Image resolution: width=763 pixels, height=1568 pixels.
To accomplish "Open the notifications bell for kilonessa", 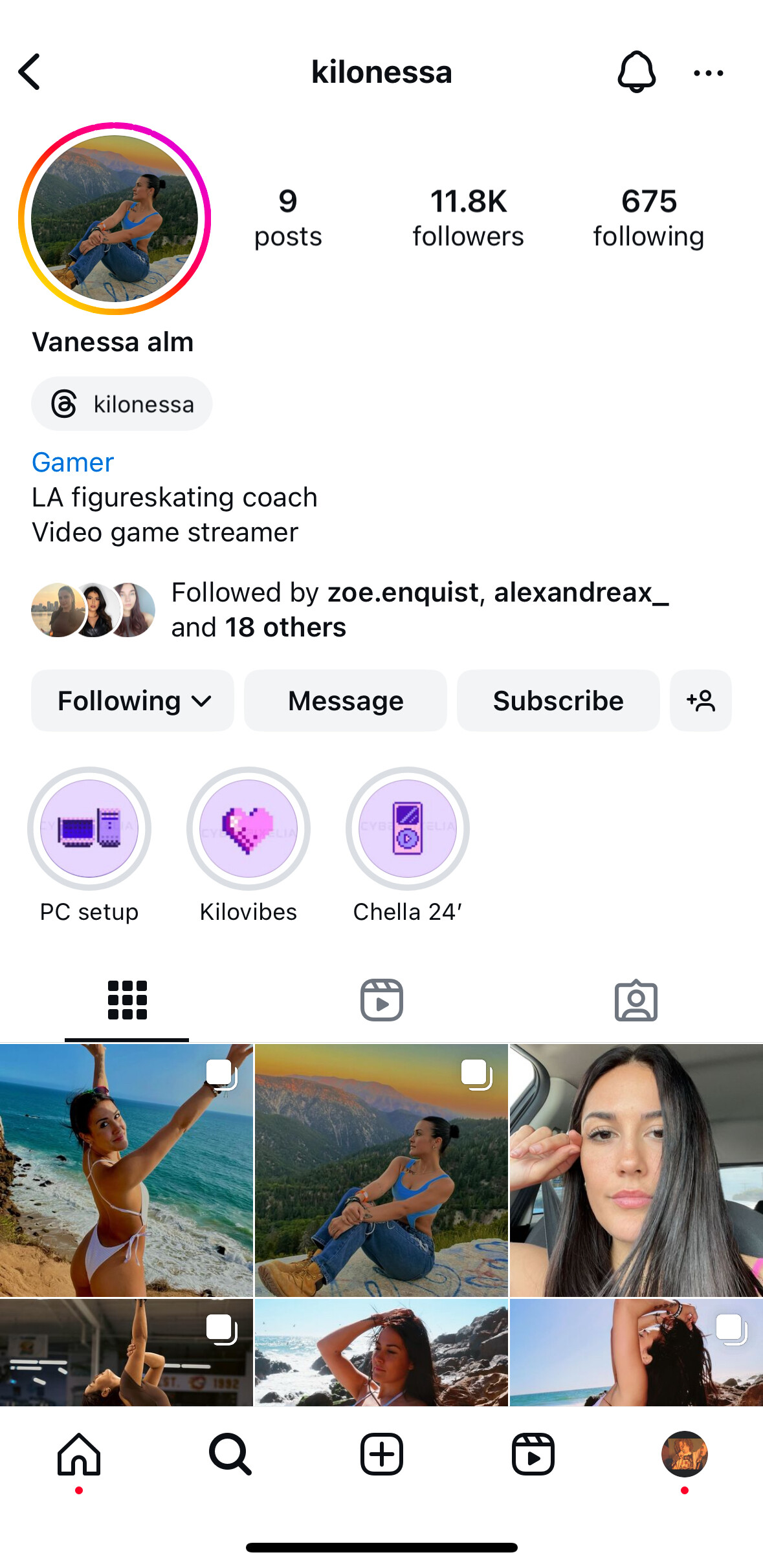I will (x=636, y=72).
